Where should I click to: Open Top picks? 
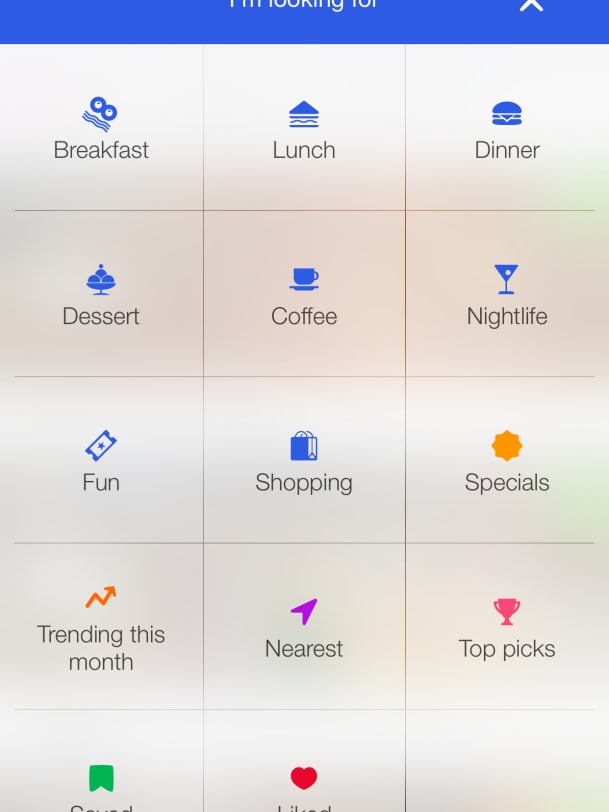507,628
